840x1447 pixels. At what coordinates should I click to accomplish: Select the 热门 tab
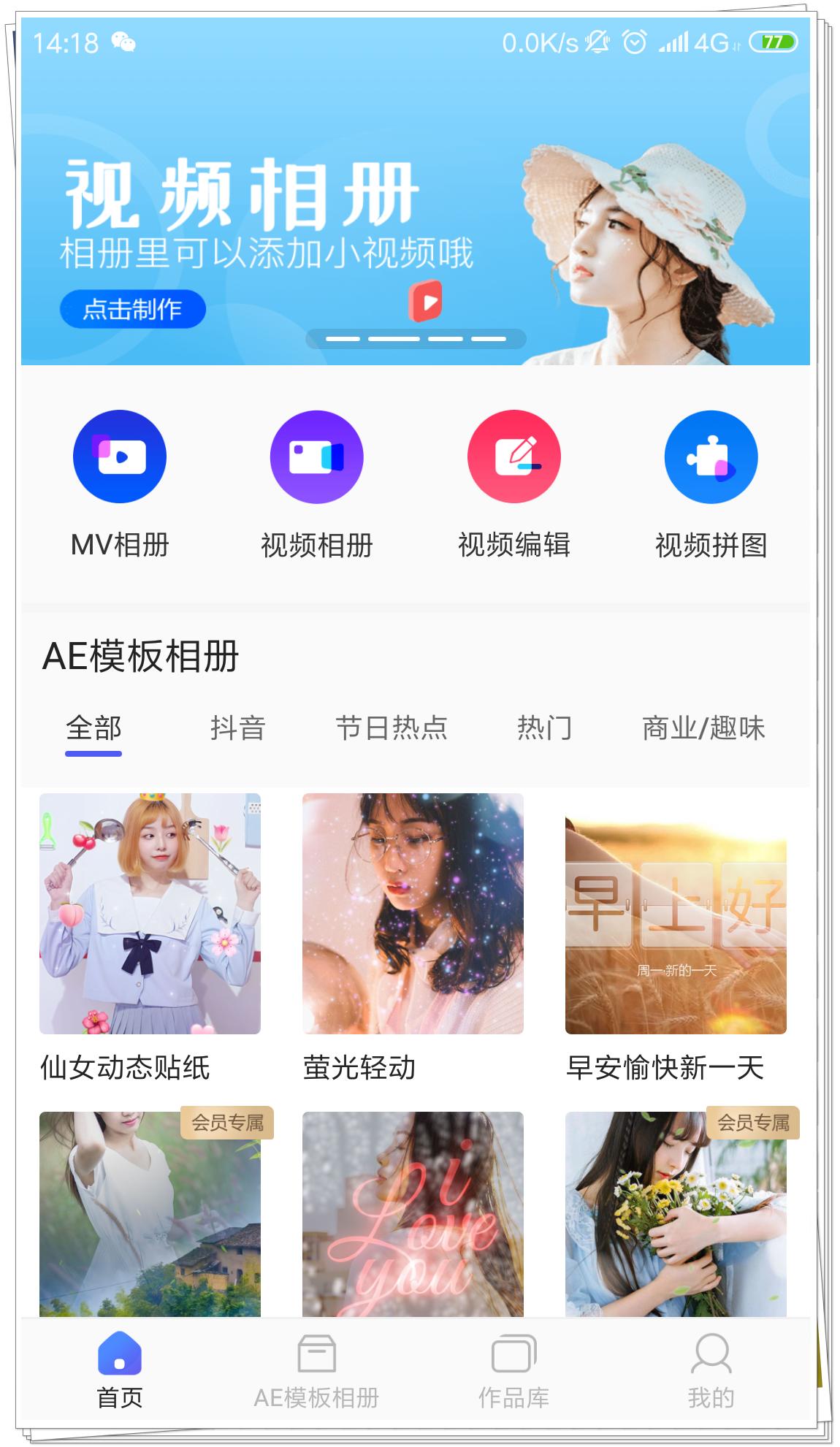coord(546,728)
